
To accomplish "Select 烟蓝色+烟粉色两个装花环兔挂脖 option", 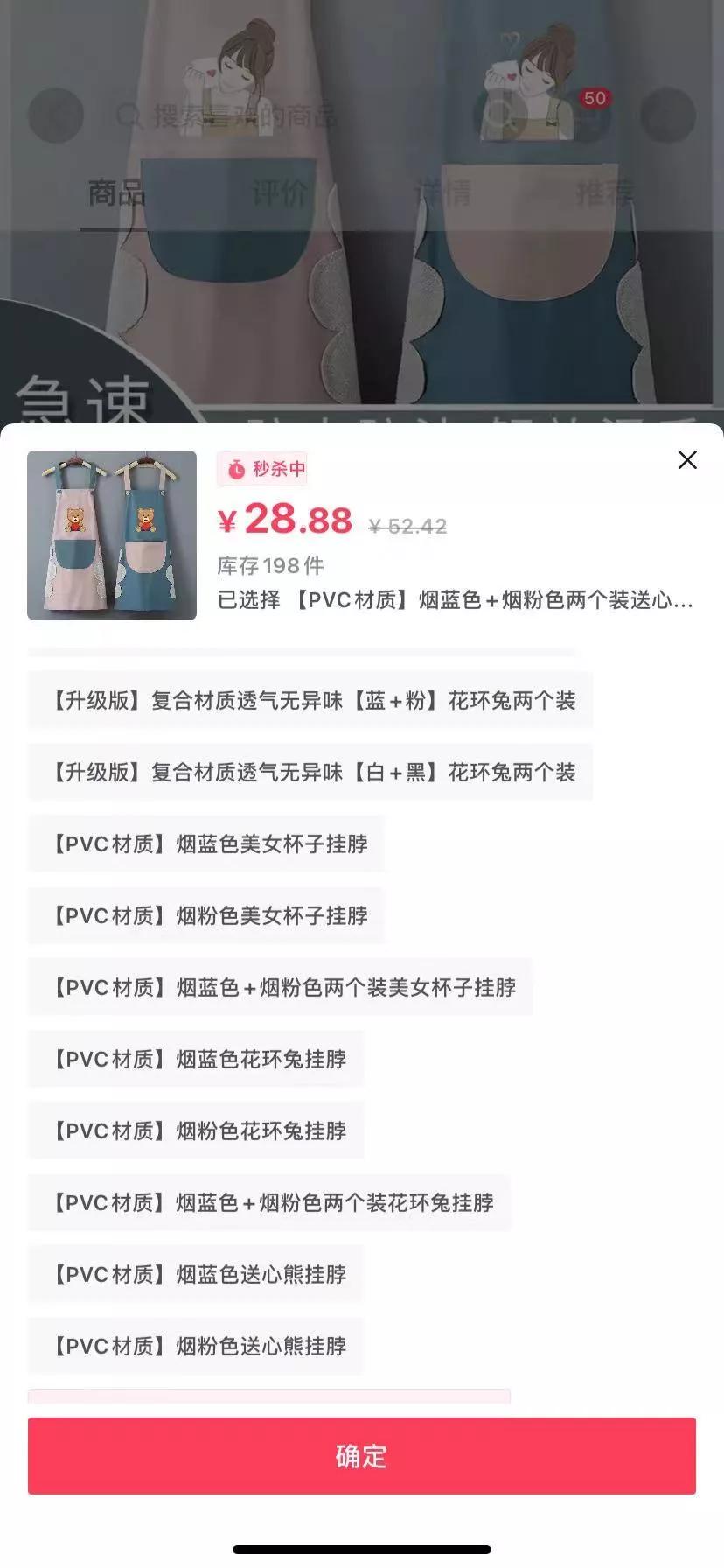I will [x=268, y=1202].
